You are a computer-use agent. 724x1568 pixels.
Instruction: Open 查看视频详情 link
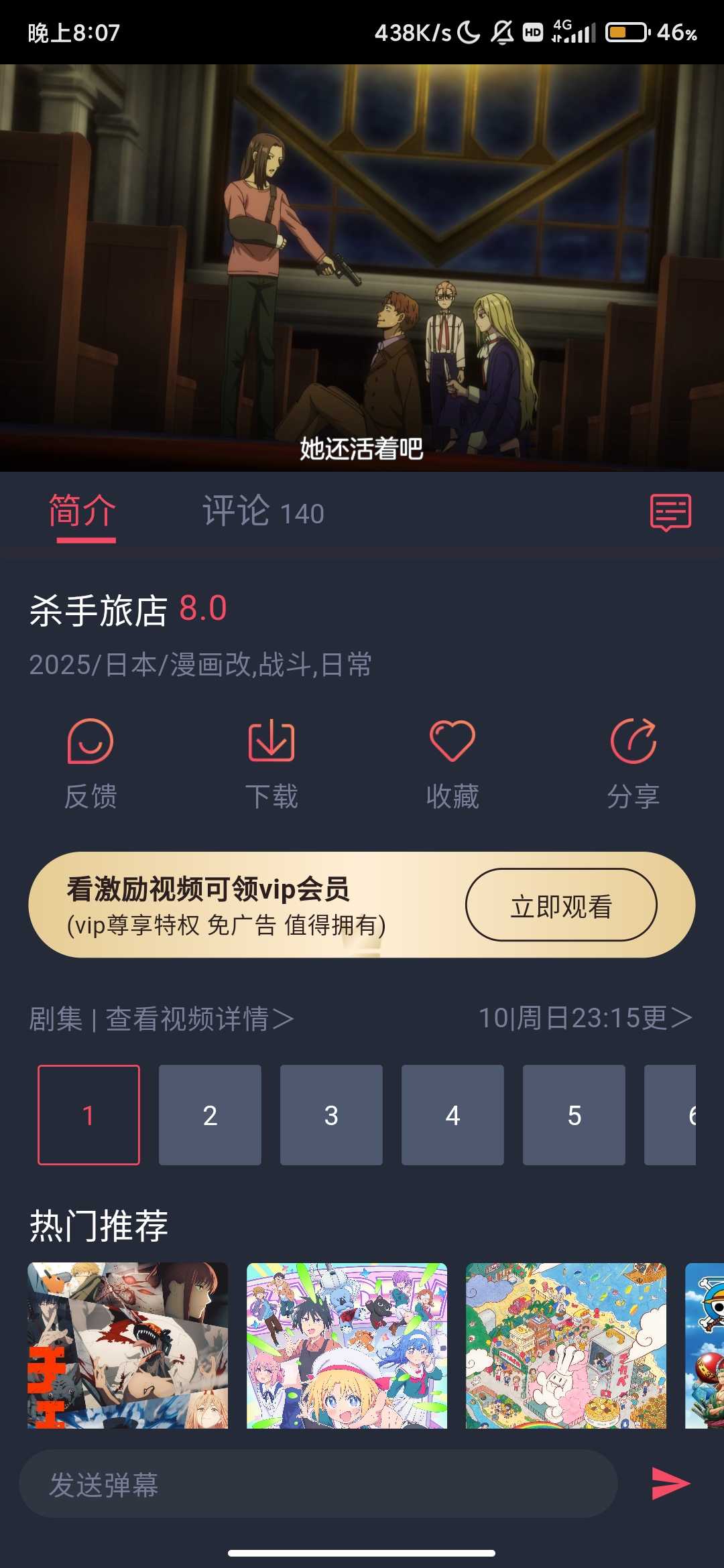click(199, 1019)
